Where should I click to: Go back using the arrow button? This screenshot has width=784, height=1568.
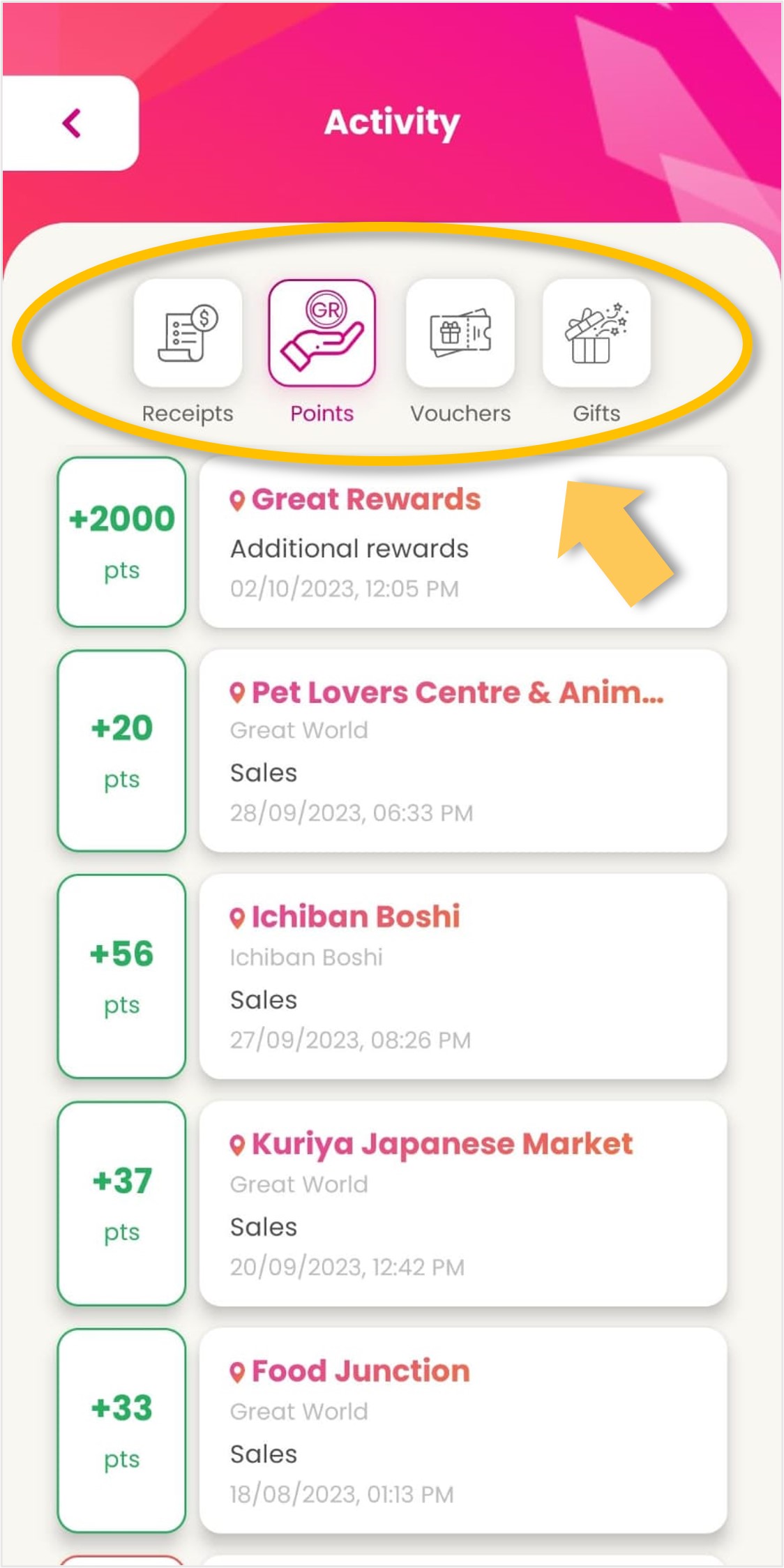tap(71, 123)
